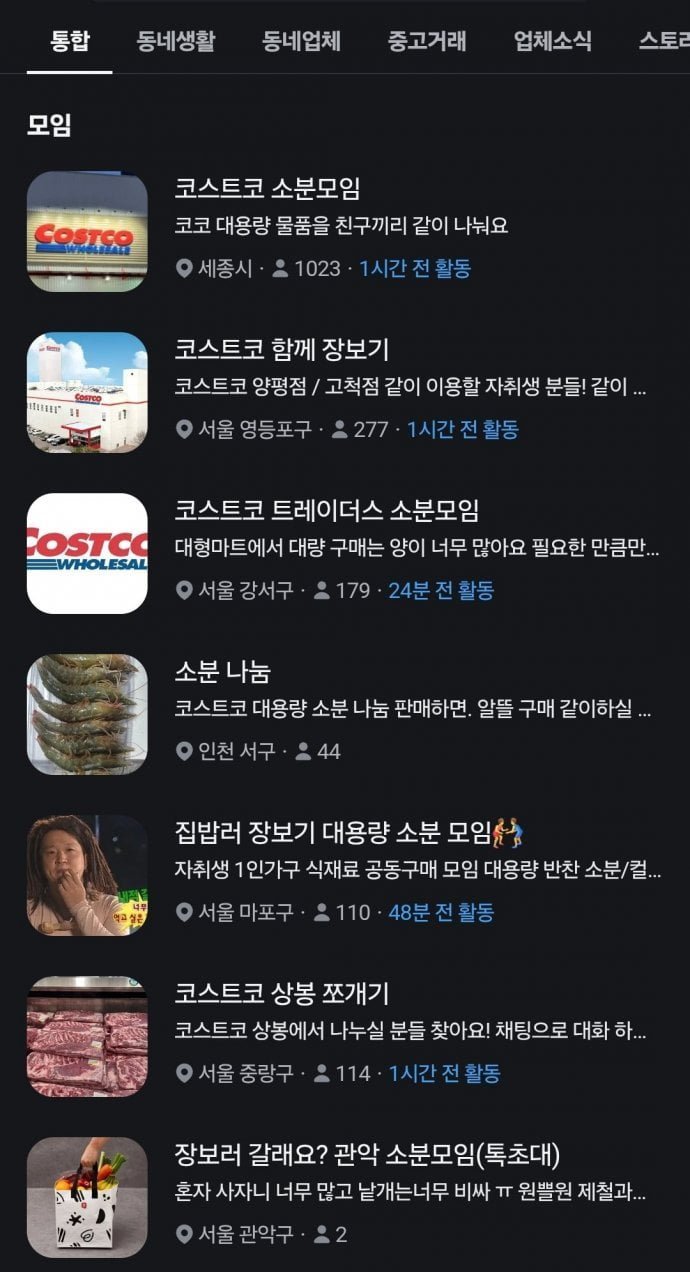Go to the 업체소식 tab
This screenshot has height=1272, width=690.
(x=552, y=41)
